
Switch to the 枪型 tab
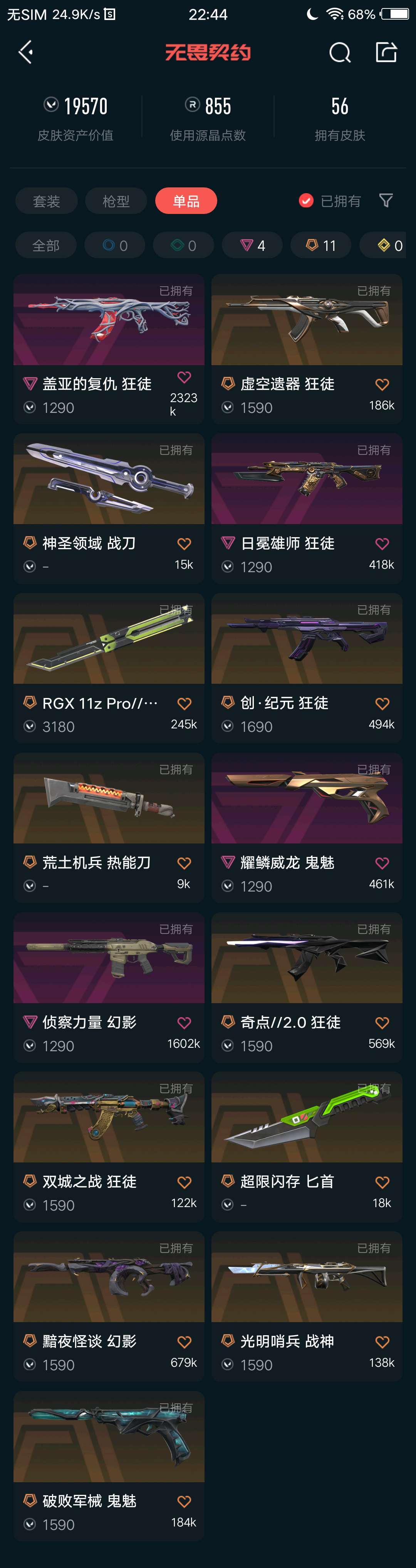coord(116,201)
